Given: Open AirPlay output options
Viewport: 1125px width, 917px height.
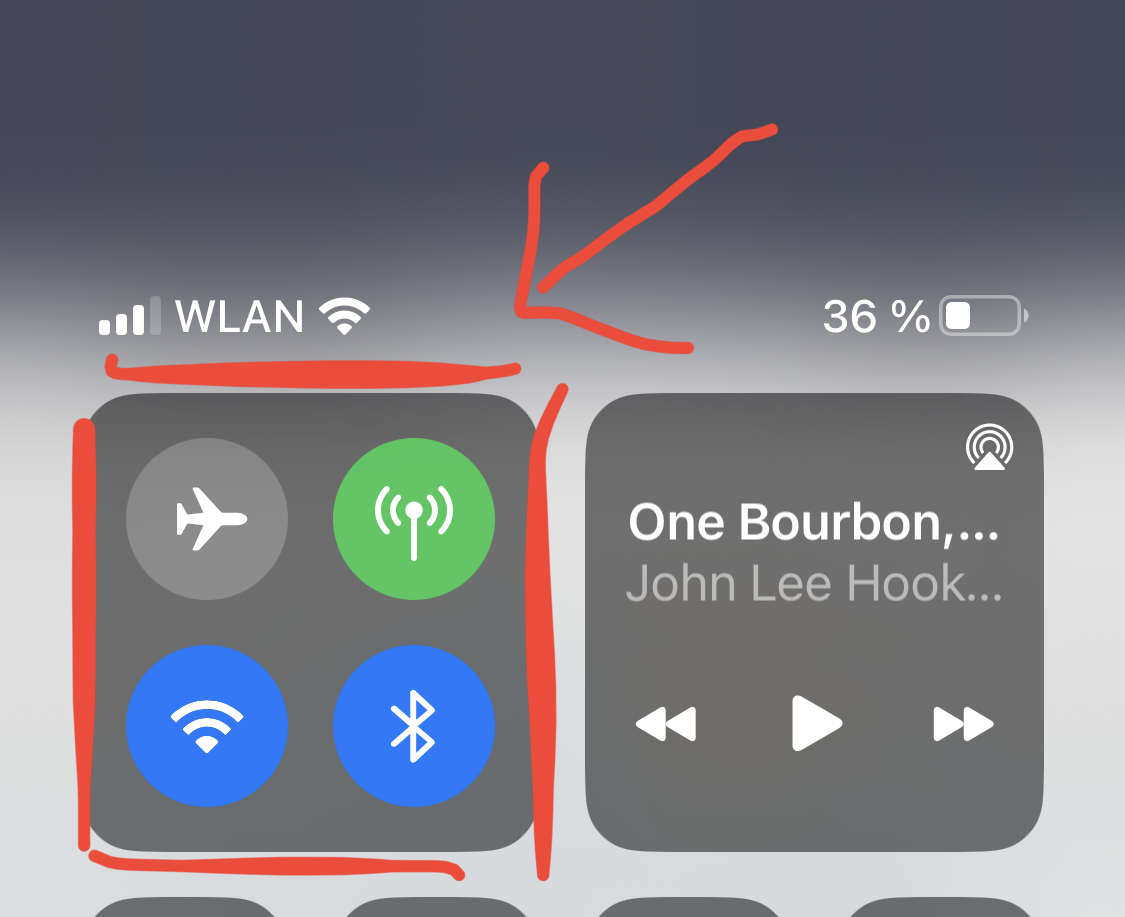Looking at the screenshot, I should click(x=989, y=447).
